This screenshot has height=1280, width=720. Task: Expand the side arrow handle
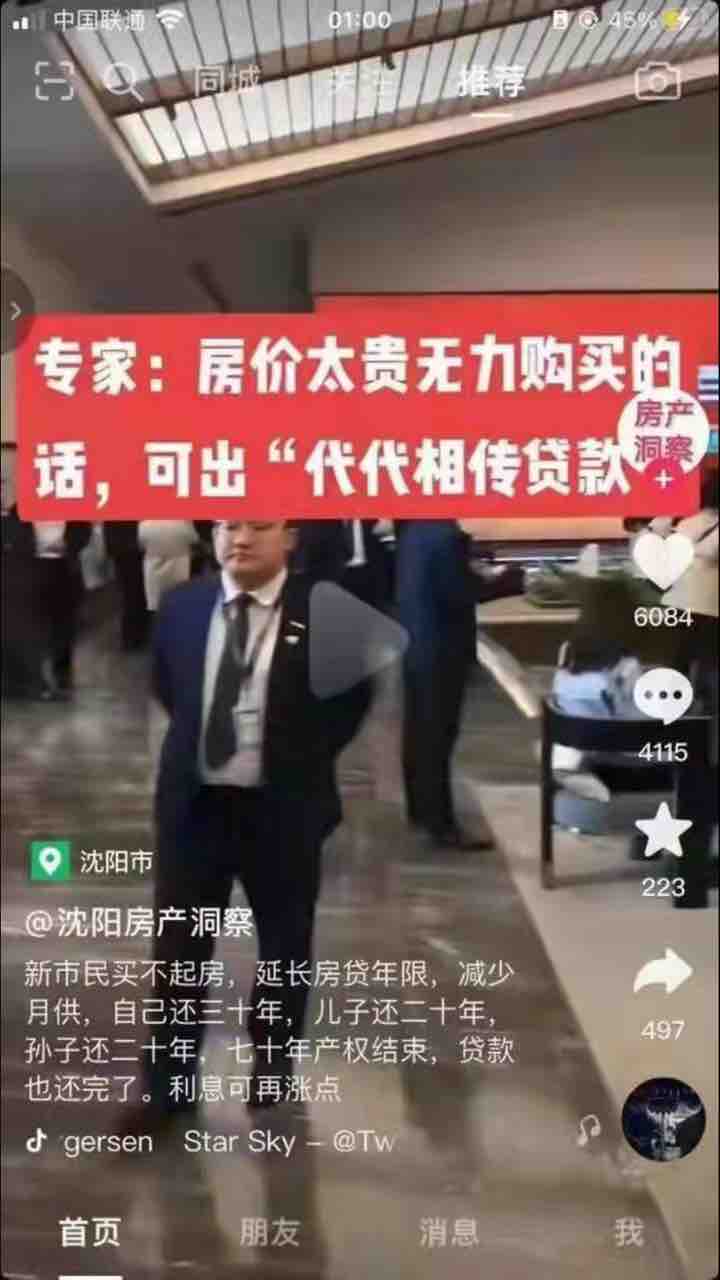click(x=15, y=310)
